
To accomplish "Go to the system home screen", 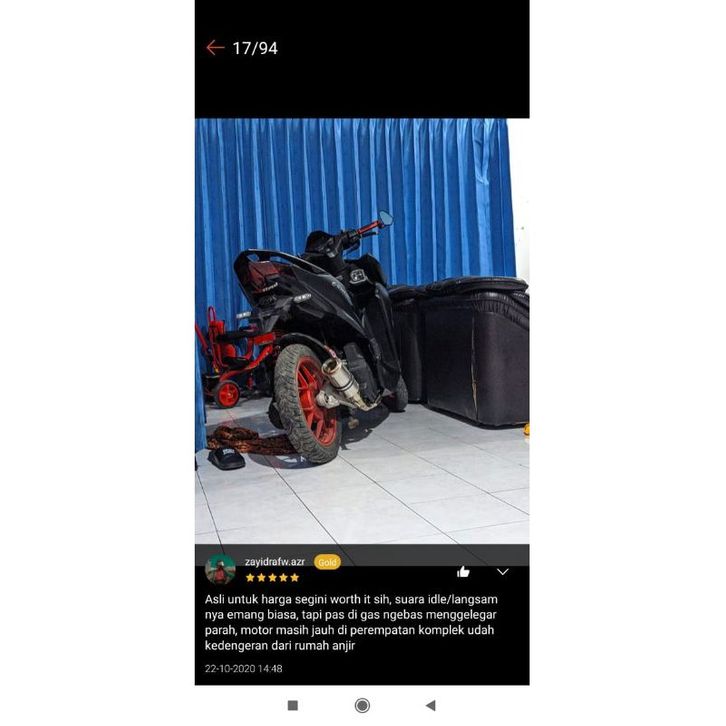I will [362, 705].
